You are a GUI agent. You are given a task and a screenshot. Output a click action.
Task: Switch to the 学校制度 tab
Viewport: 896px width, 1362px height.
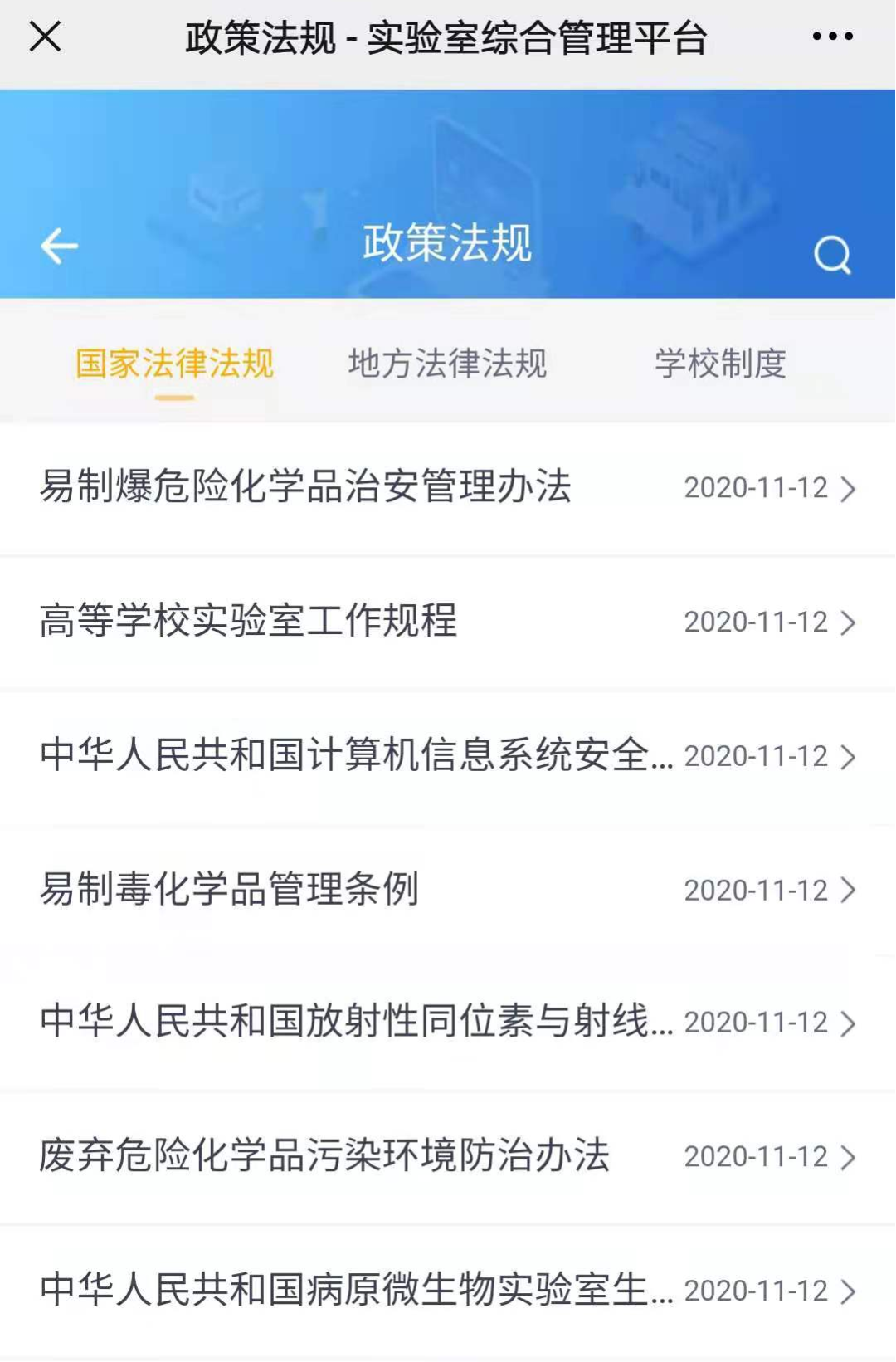720,364
